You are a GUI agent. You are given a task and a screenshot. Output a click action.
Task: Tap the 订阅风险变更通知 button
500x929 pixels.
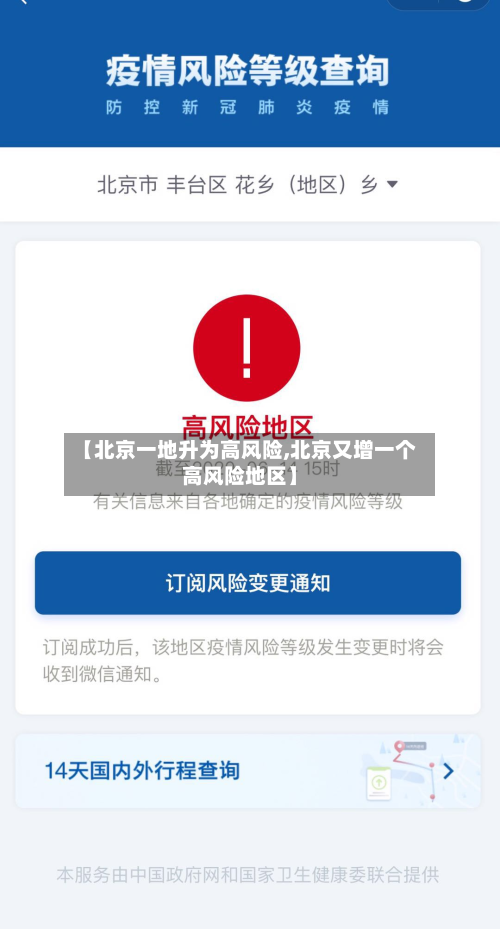(248, 583)
